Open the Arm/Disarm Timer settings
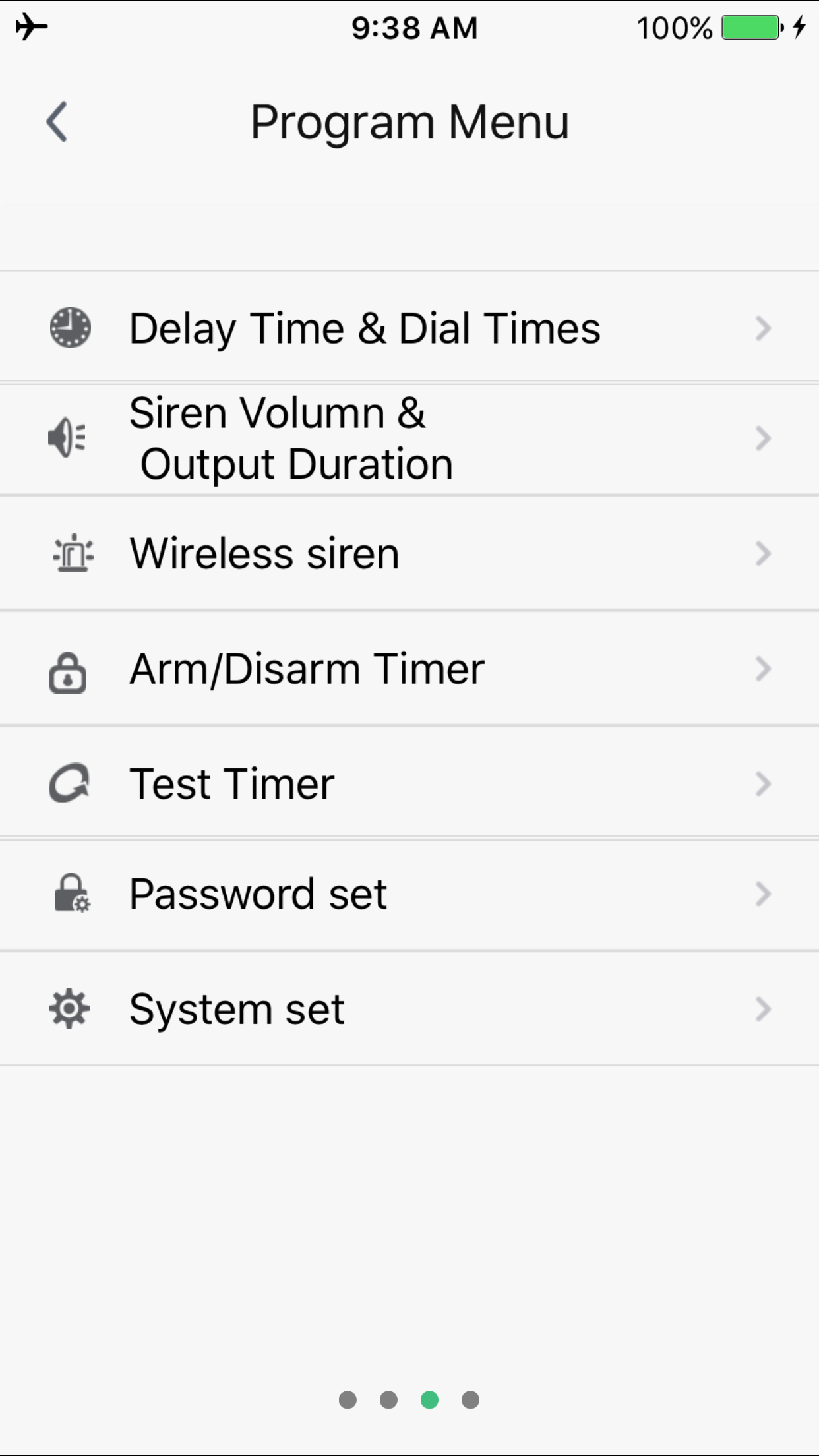 (307, 668)
